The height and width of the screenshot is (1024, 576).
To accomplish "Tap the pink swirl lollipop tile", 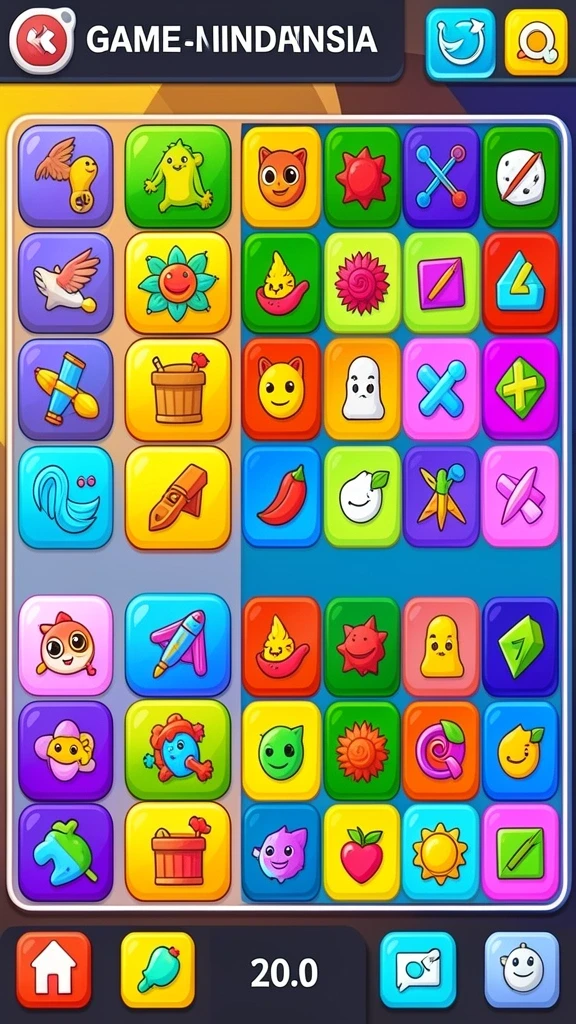I will (x=441, y=750).
